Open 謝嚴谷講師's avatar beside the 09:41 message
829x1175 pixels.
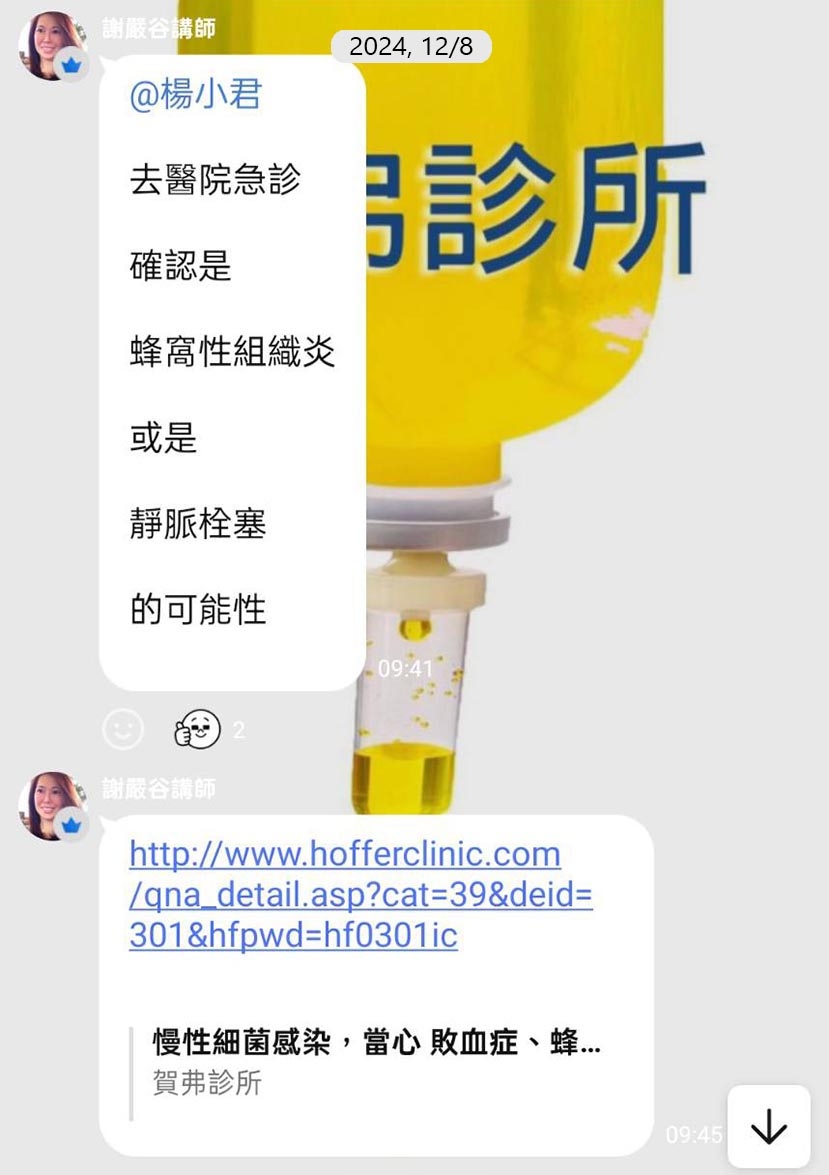(x=52, y=45)
